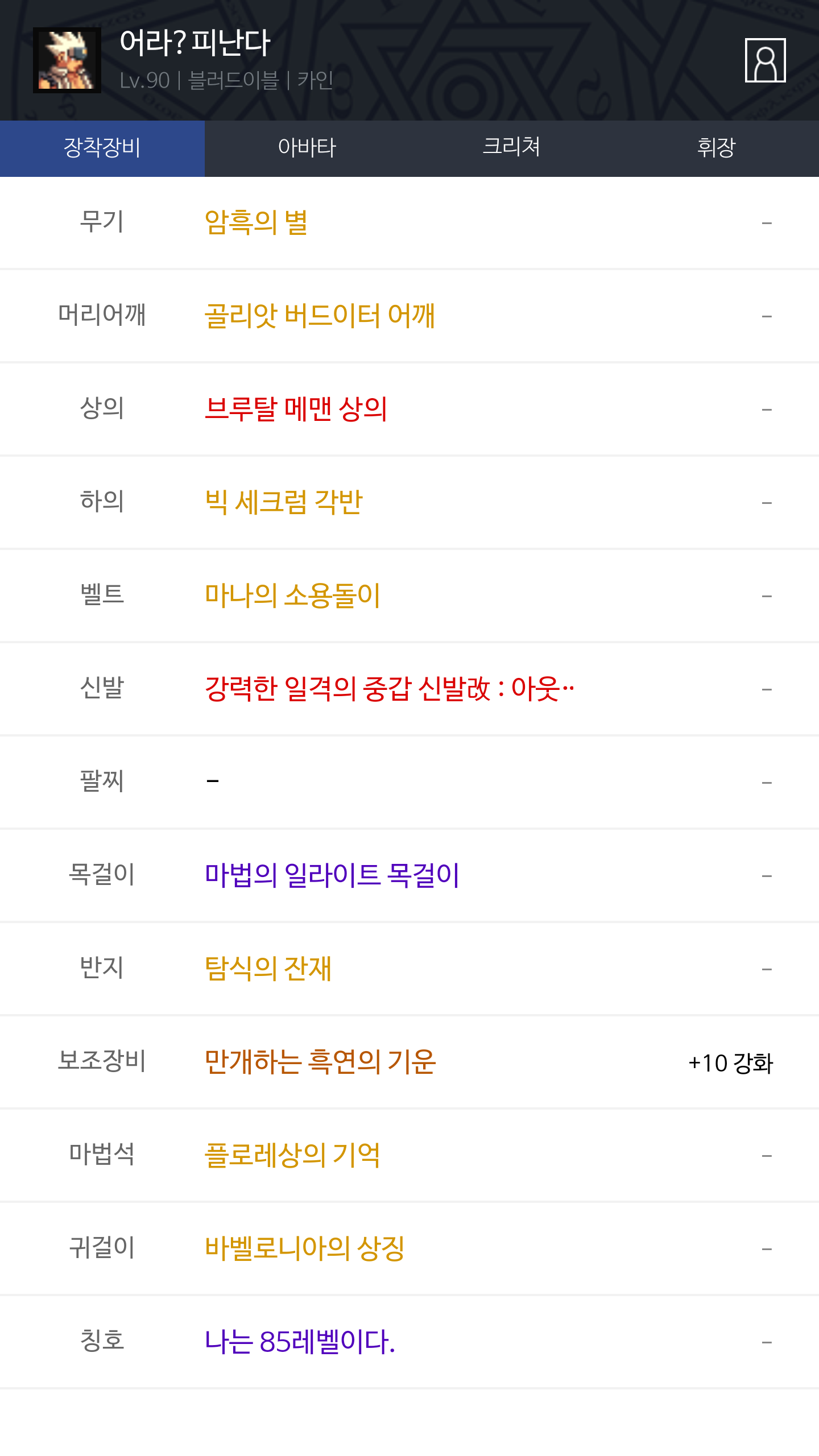Viewport: 819px width, 1456px height.
Task: View 강력한 일격의 중갑 신발 item
Action: (389, 689)
